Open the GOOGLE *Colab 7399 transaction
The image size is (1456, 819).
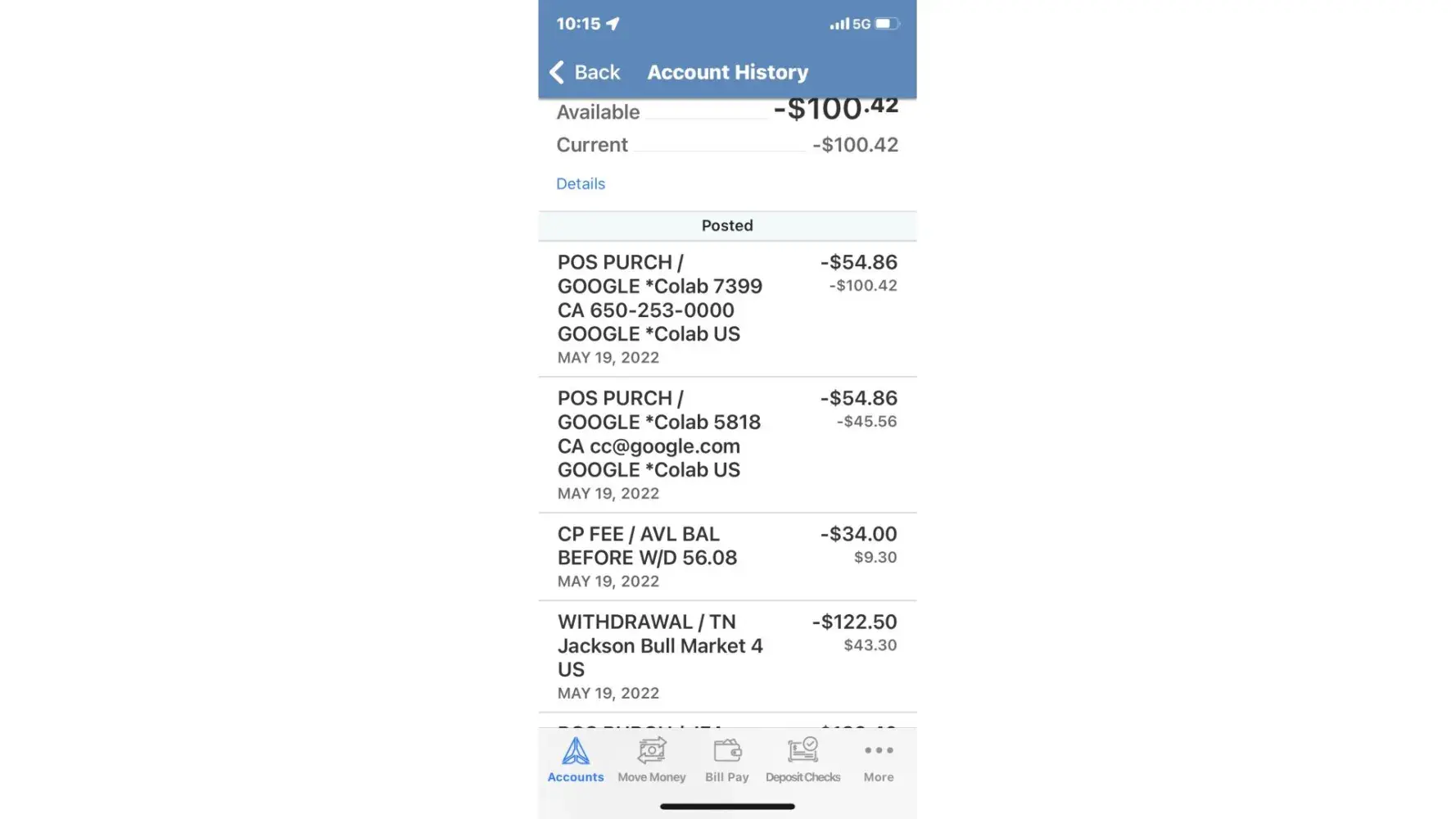[726, 309]
